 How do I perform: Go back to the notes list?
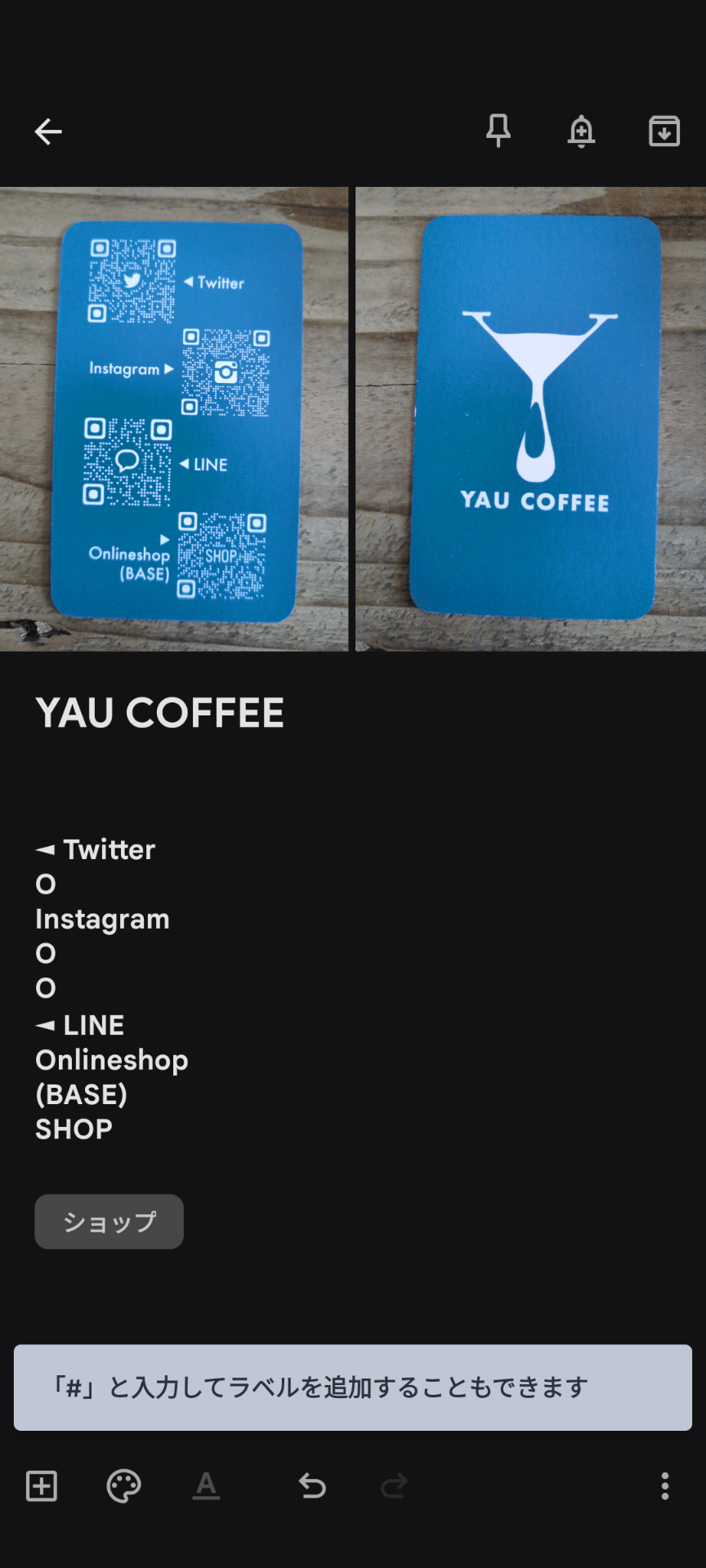point(48,131)
